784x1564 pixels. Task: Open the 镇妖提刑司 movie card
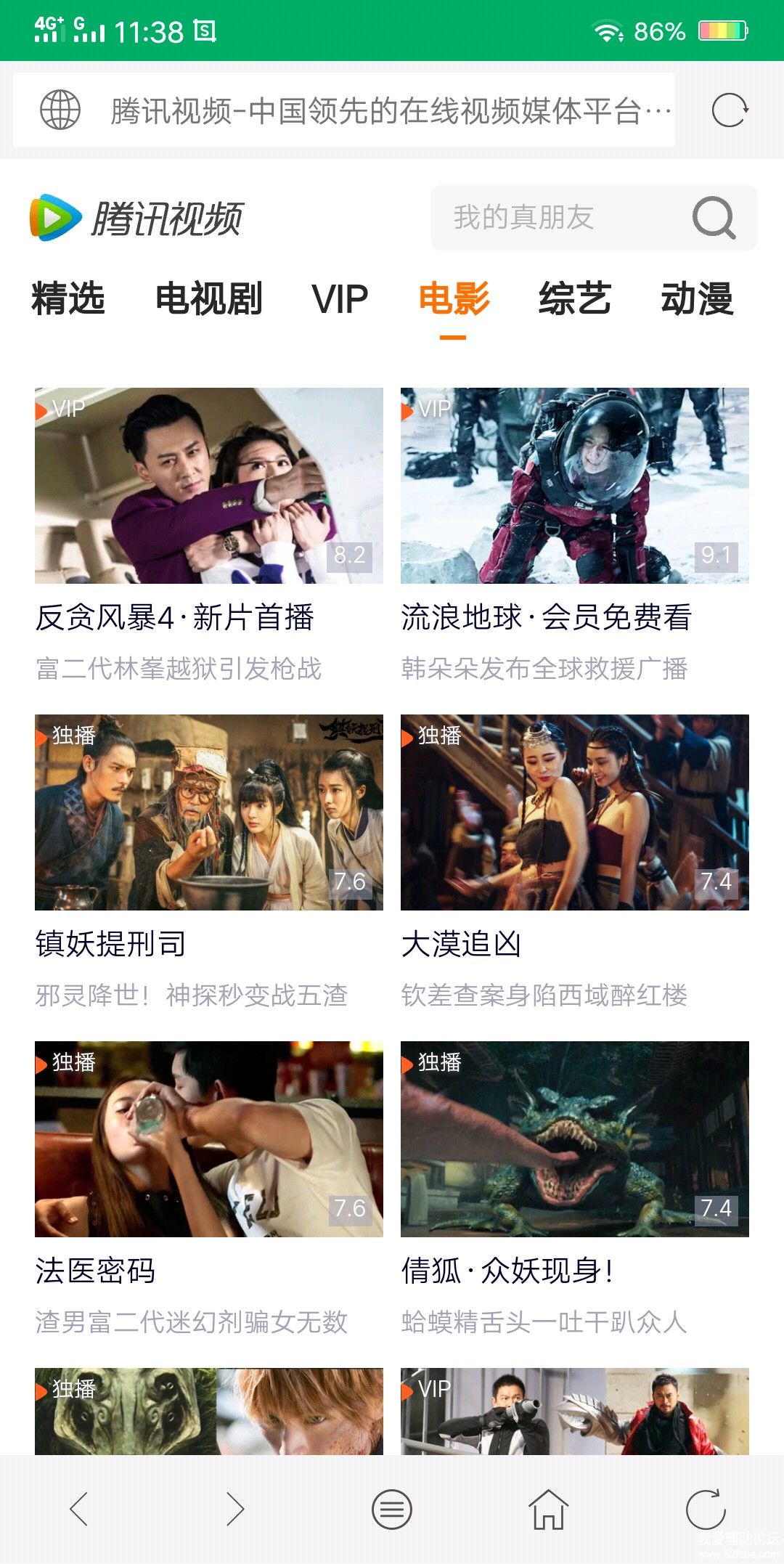pyautogui.click(x=209, y=813)
